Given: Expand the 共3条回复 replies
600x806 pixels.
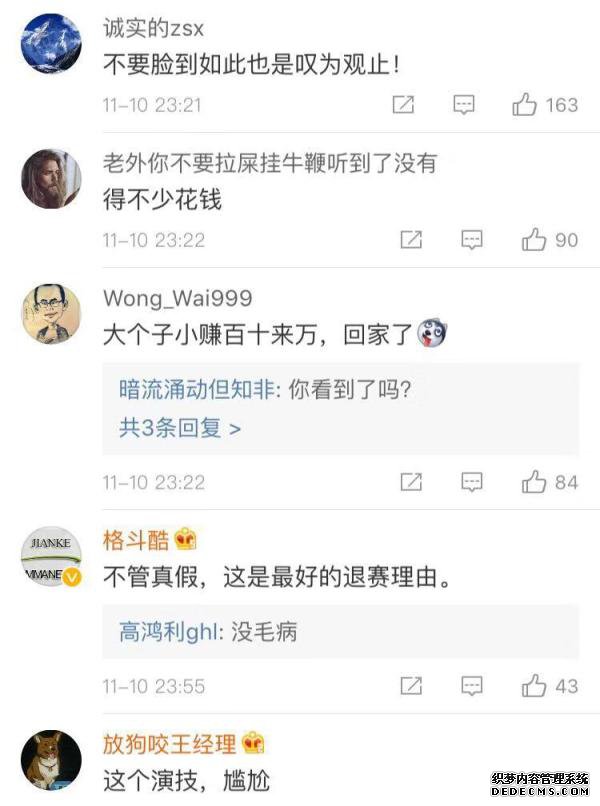Looking at the screenshot, I should coord(180,428).
